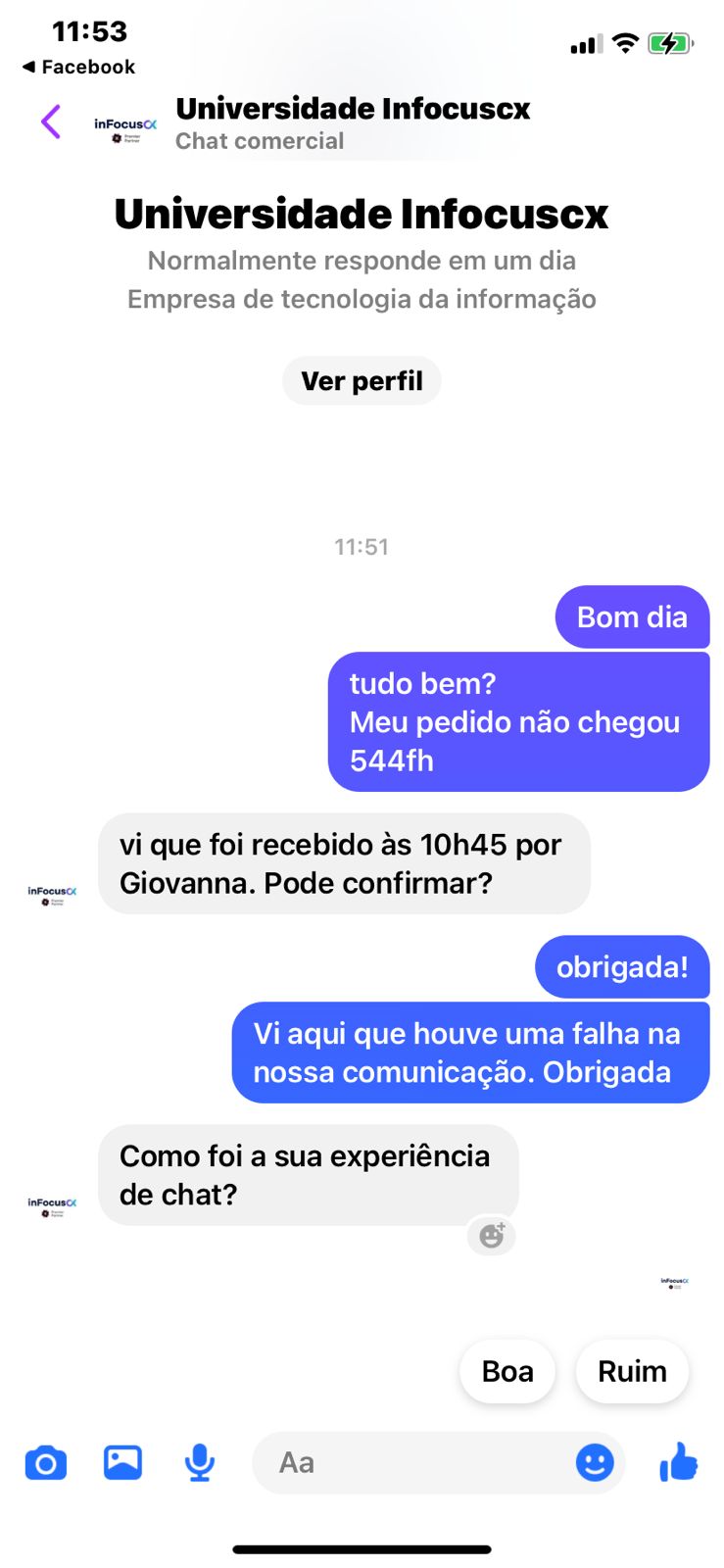Viewport: 724px width, 1568px height.
Task: Send a thumbs-up like
Action: pos(678,1463)
